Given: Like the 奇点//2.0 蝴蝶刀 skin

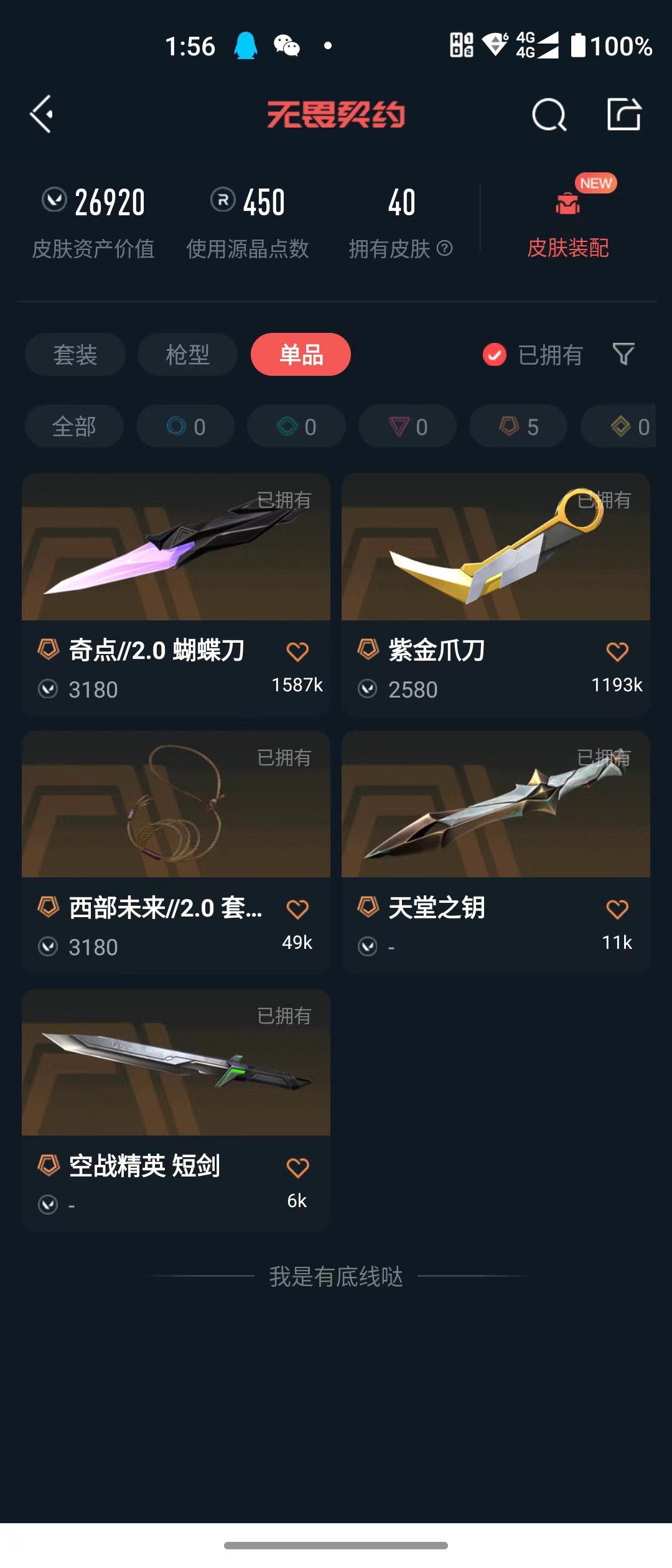Looking at the screenshot, I should (x=297, y=651).
